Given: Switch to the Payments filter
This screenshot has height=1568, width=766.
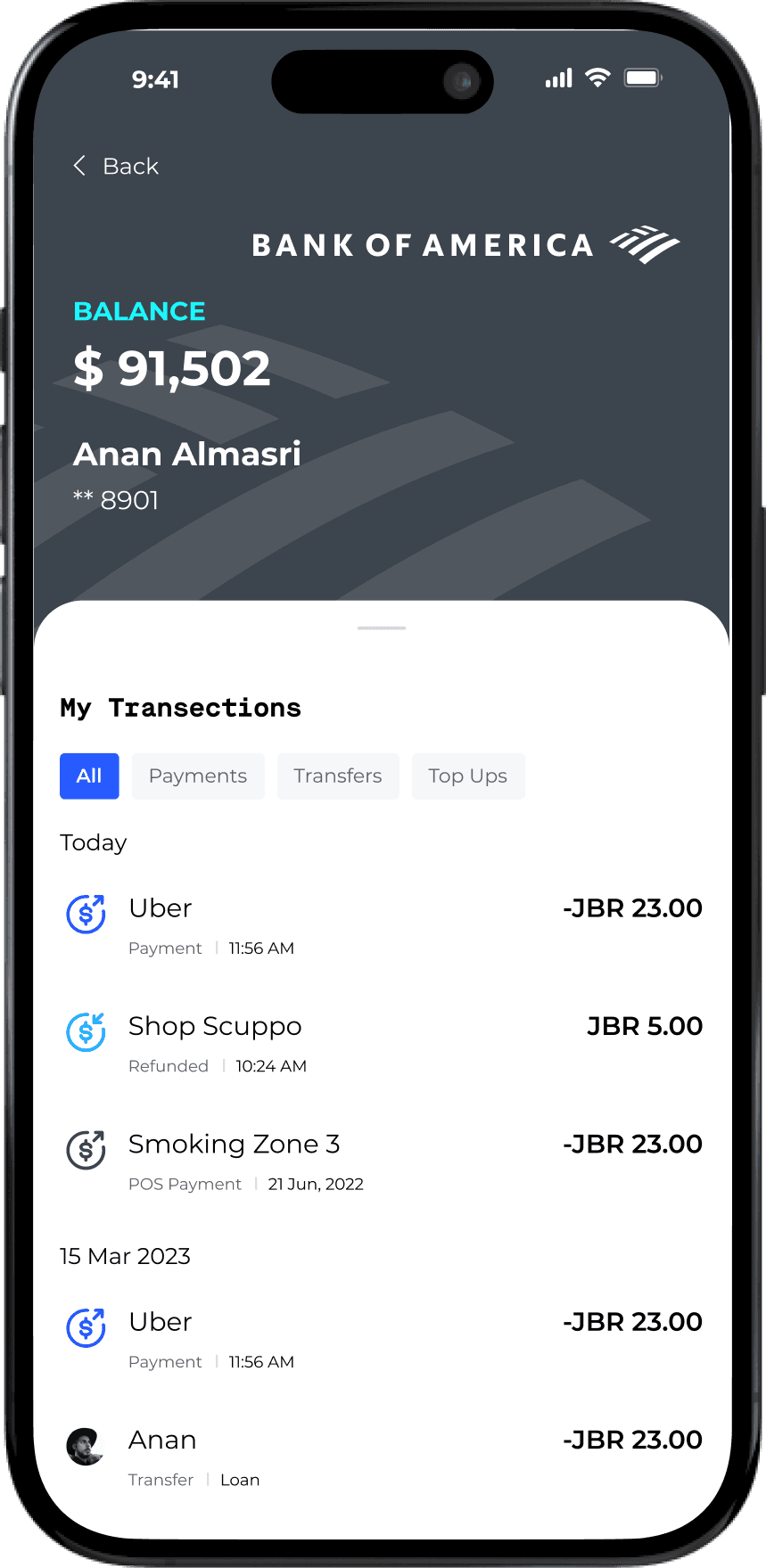Looking at the screenshot, I should pyautogui.click(x=198, y=776).
